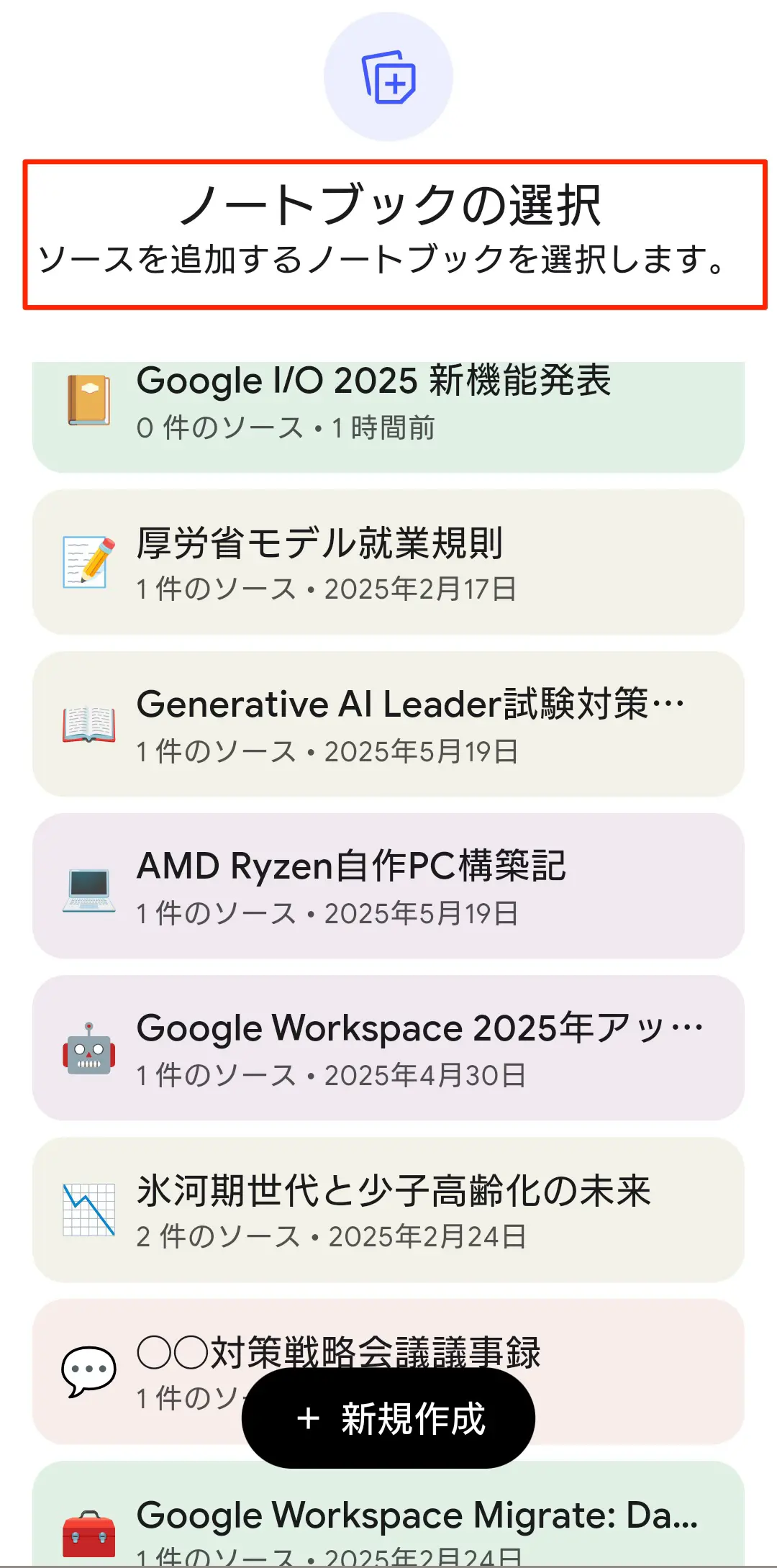Viewport: 777px width, 1568px height.
Task: Open the 厚労省モデル就業規則 notebook
Action: pos(388,562)
